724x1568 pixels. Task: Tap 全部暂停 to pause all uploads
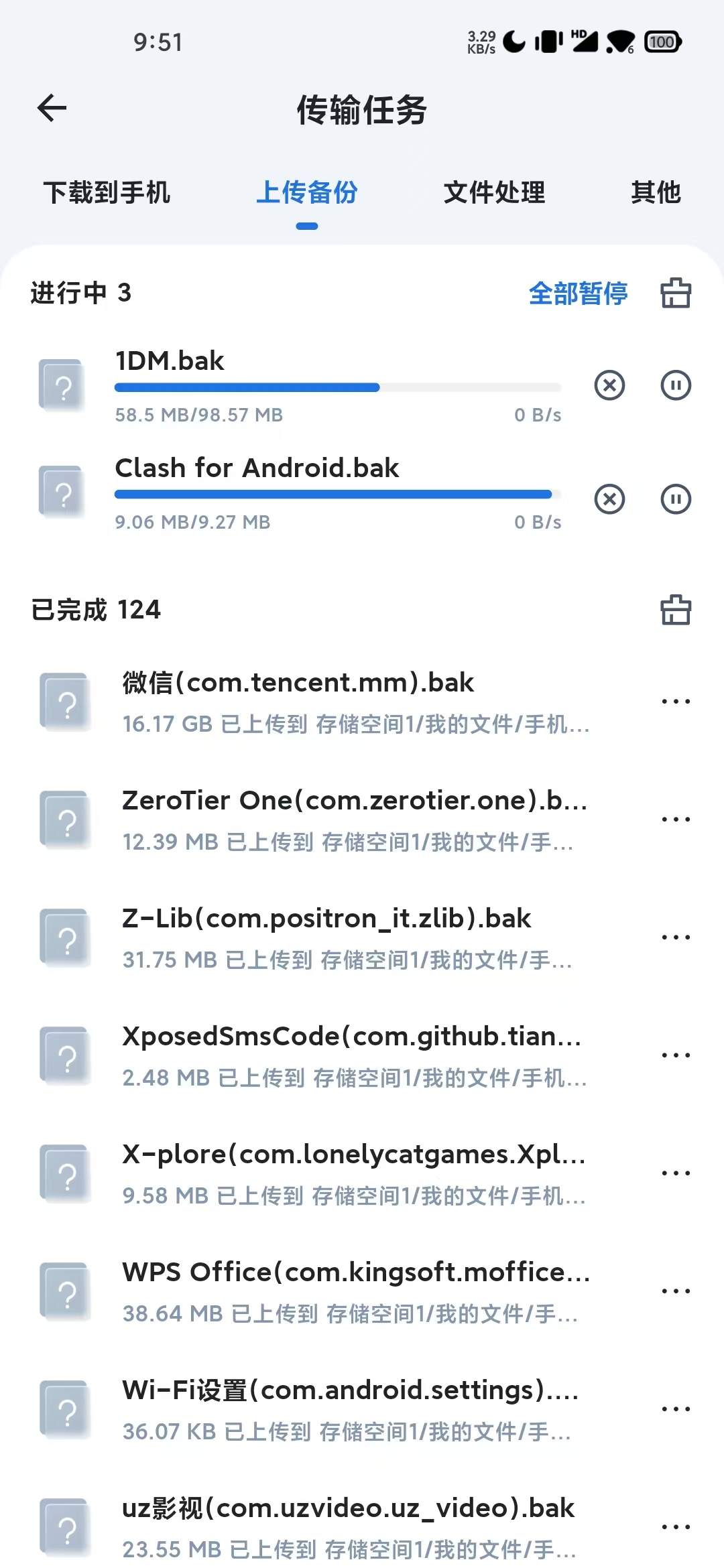[578, 293]
